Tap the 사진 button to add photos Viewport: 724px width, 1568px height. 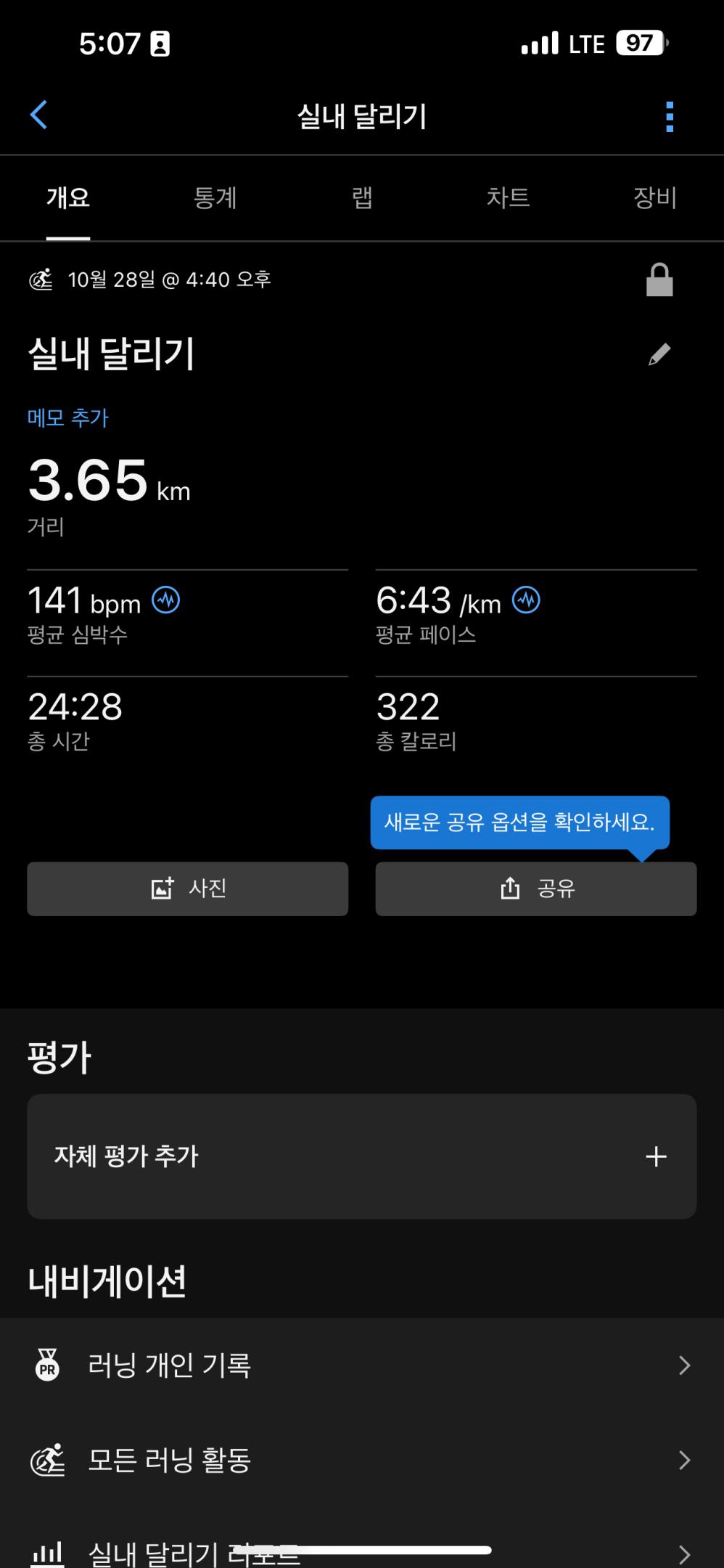187,889
